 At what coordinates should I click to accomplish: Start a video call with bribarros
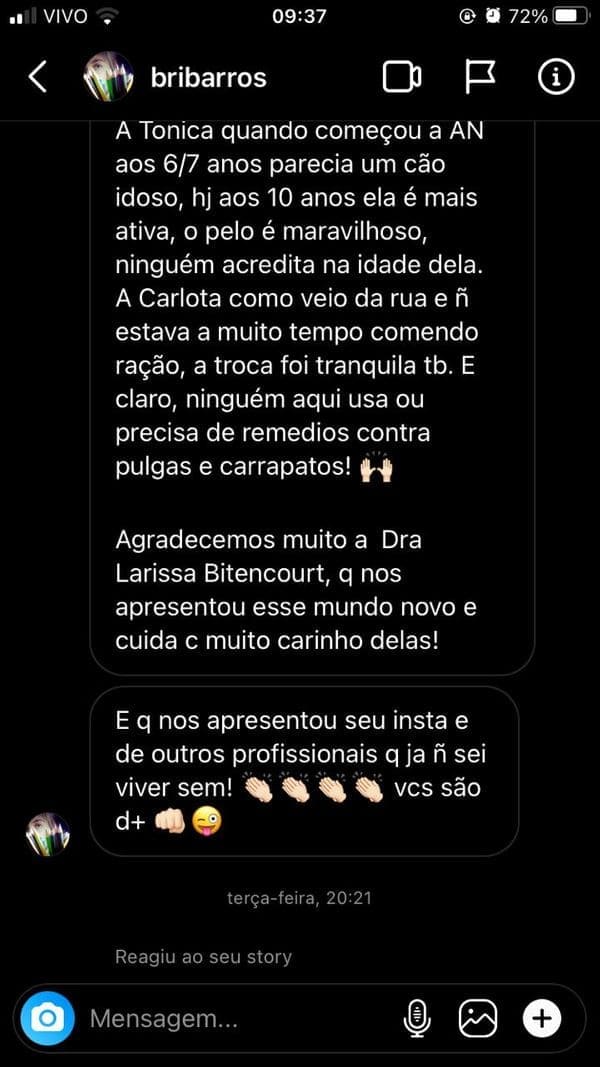(402, 77)
